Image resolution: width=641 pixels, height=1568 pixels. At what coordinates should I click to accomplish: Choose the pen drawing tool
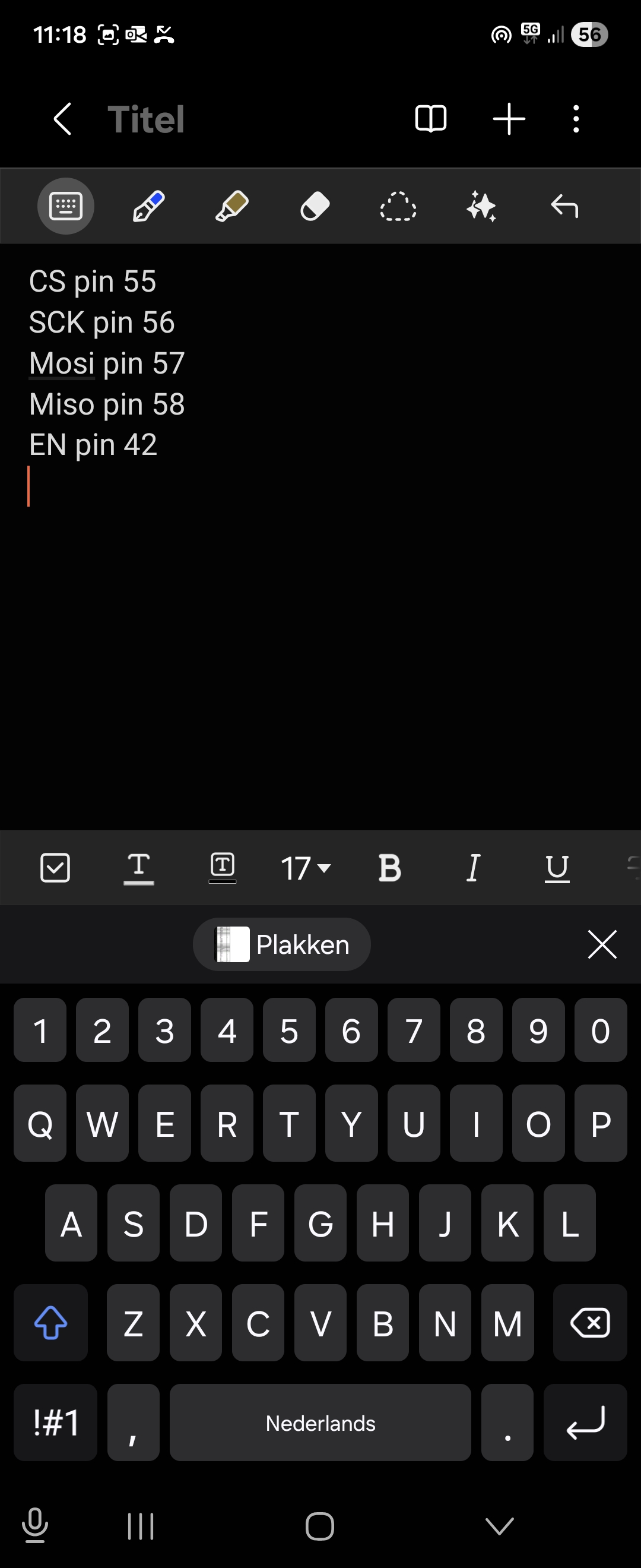click(x=149, y=206)
